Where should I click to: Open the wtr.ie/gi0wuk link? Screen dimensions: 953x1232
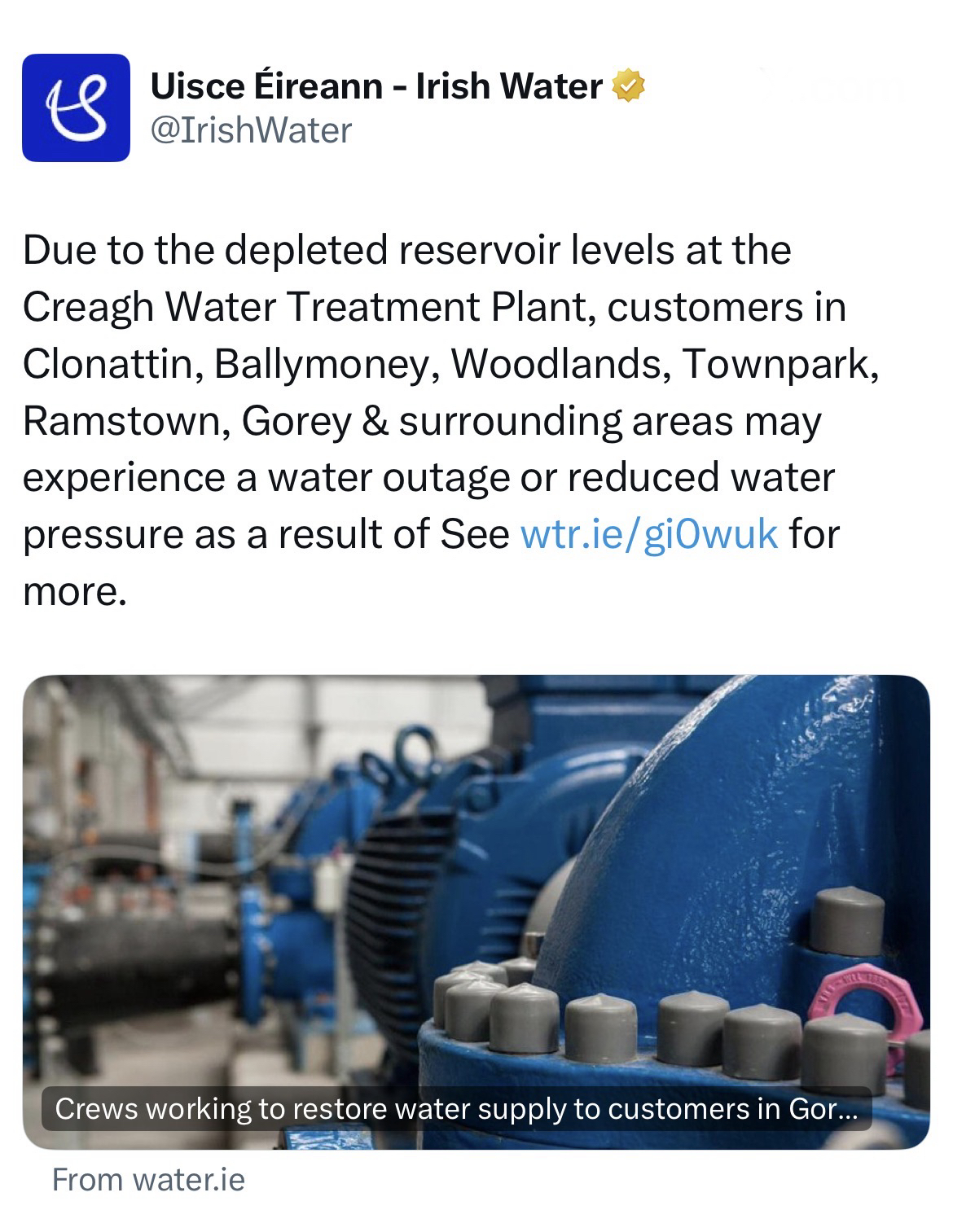[x=648, y=534]
